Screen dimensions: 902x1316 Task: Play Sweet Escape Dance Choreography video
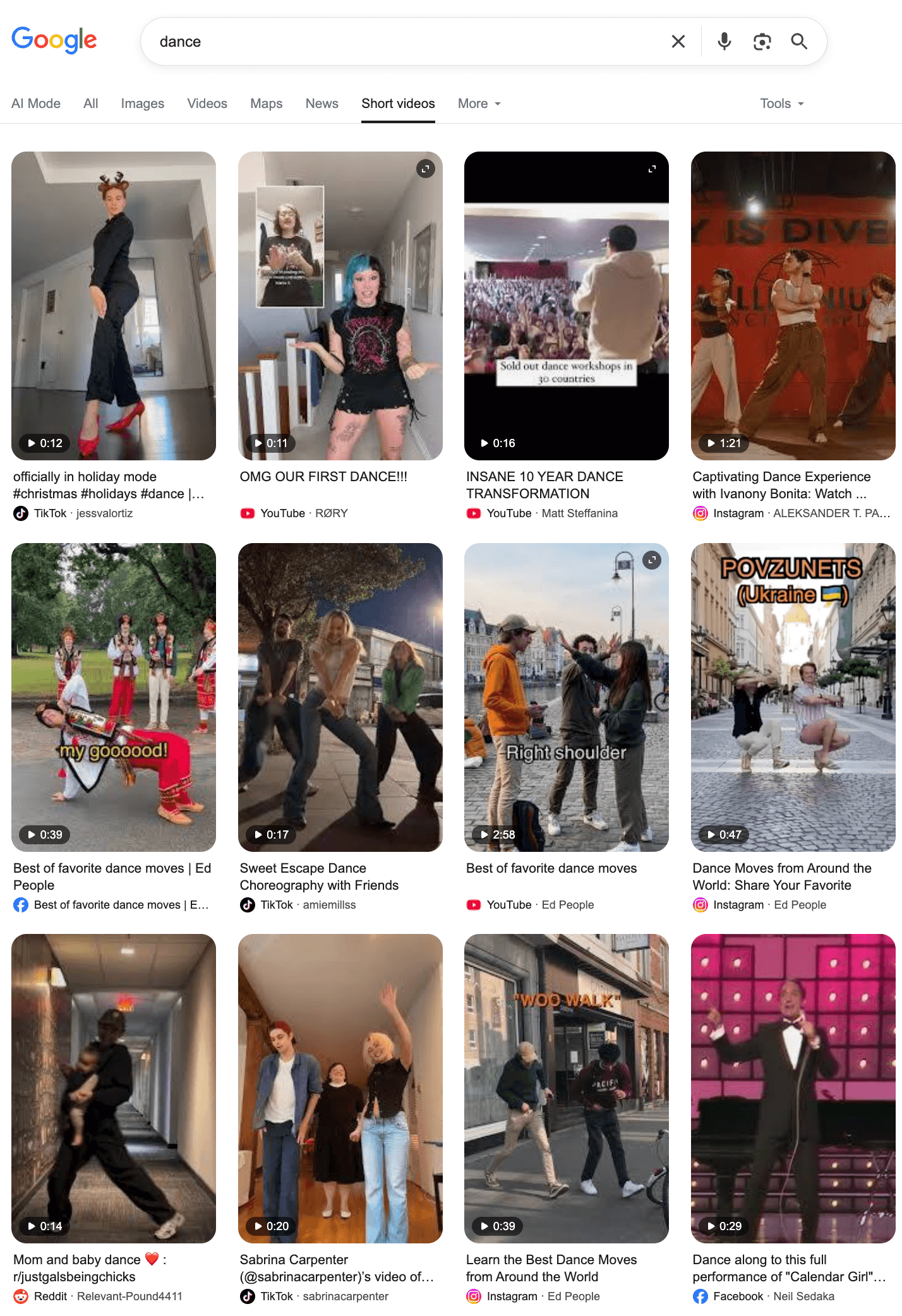coord(340,697)
